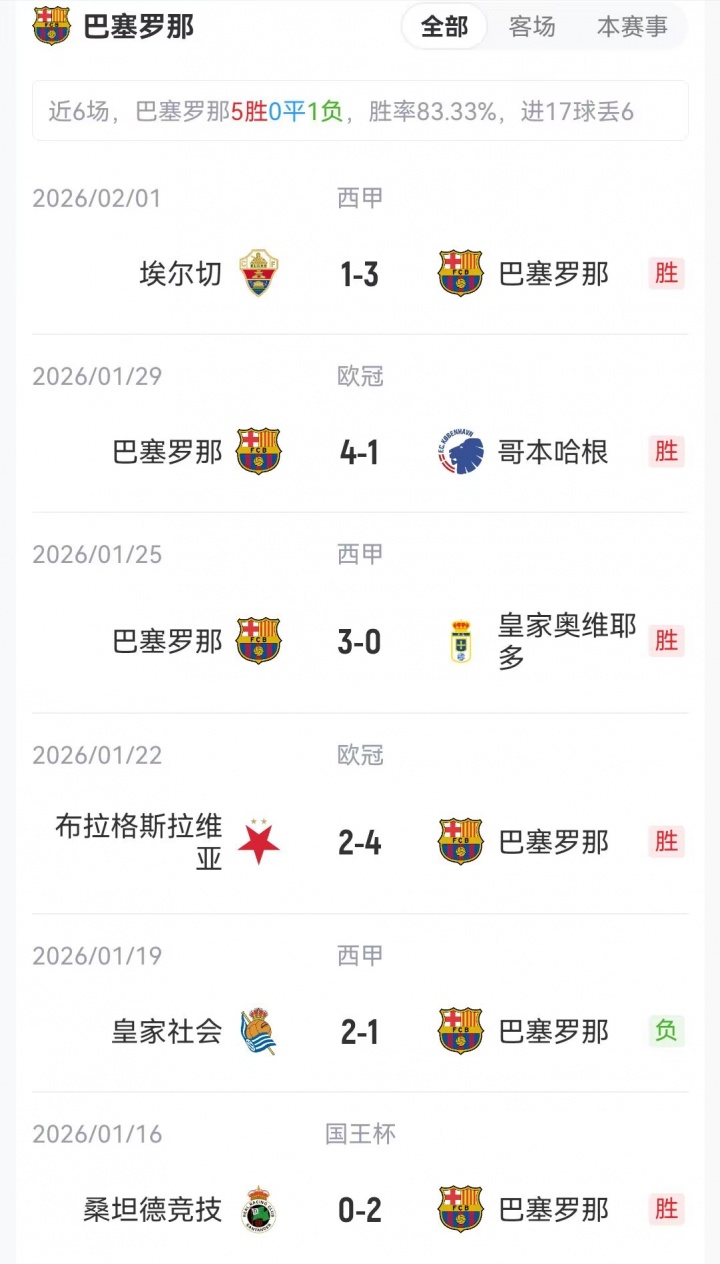Open the 埃尔切 vs 巴塞罗那 1-3 match
This screenshot has height=1264, width=720.
pos(359,273)
